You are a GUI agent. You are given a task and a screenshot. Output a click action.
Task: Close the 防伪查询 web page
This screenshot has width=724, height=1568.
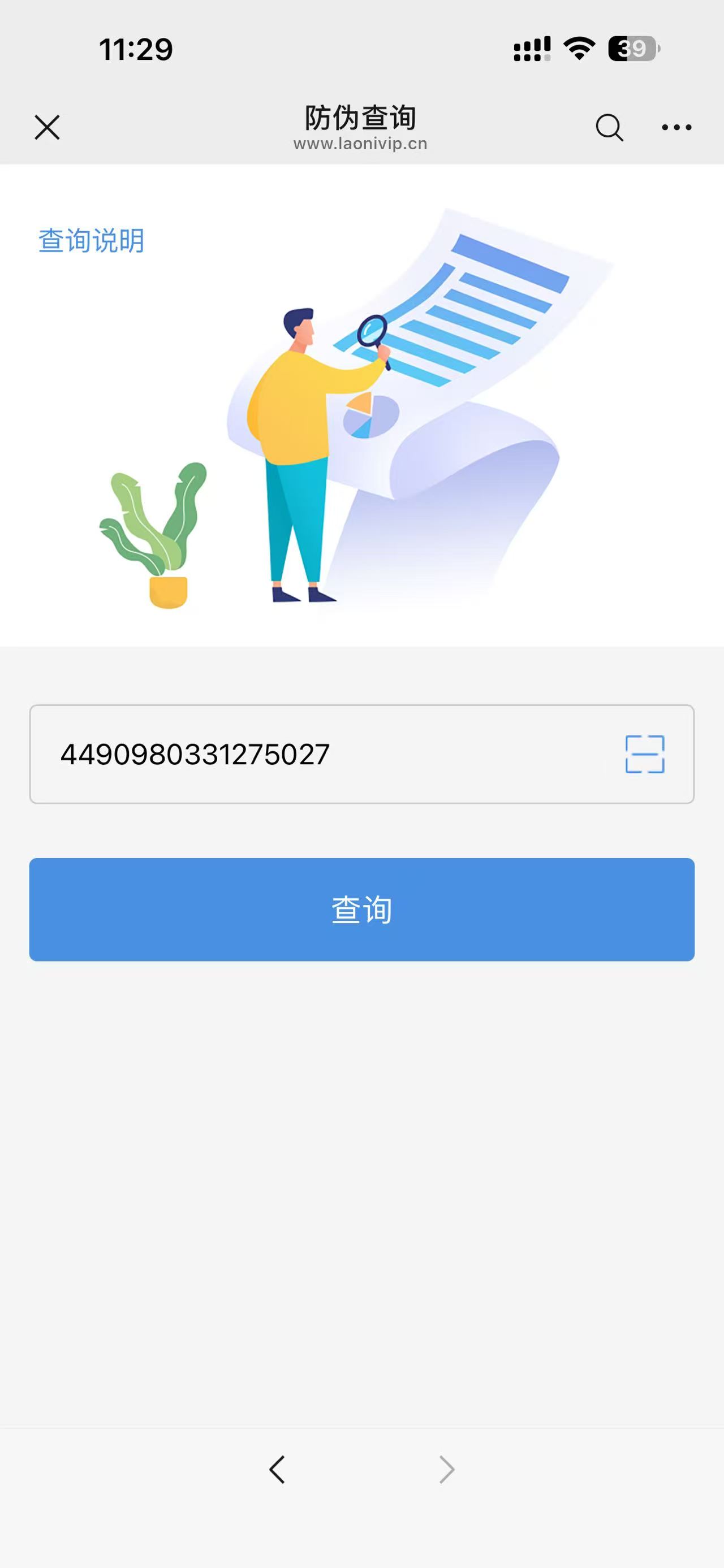point(47,127)
